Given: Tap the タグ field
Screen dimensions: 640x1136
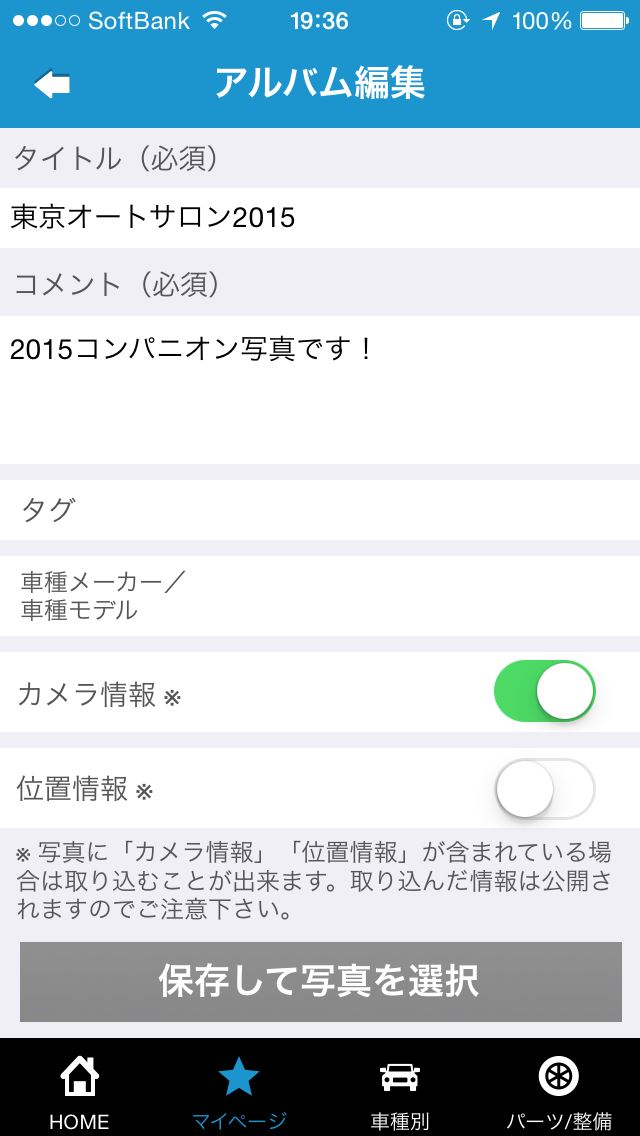Looking at the screenshot, I should coord(320,510).
